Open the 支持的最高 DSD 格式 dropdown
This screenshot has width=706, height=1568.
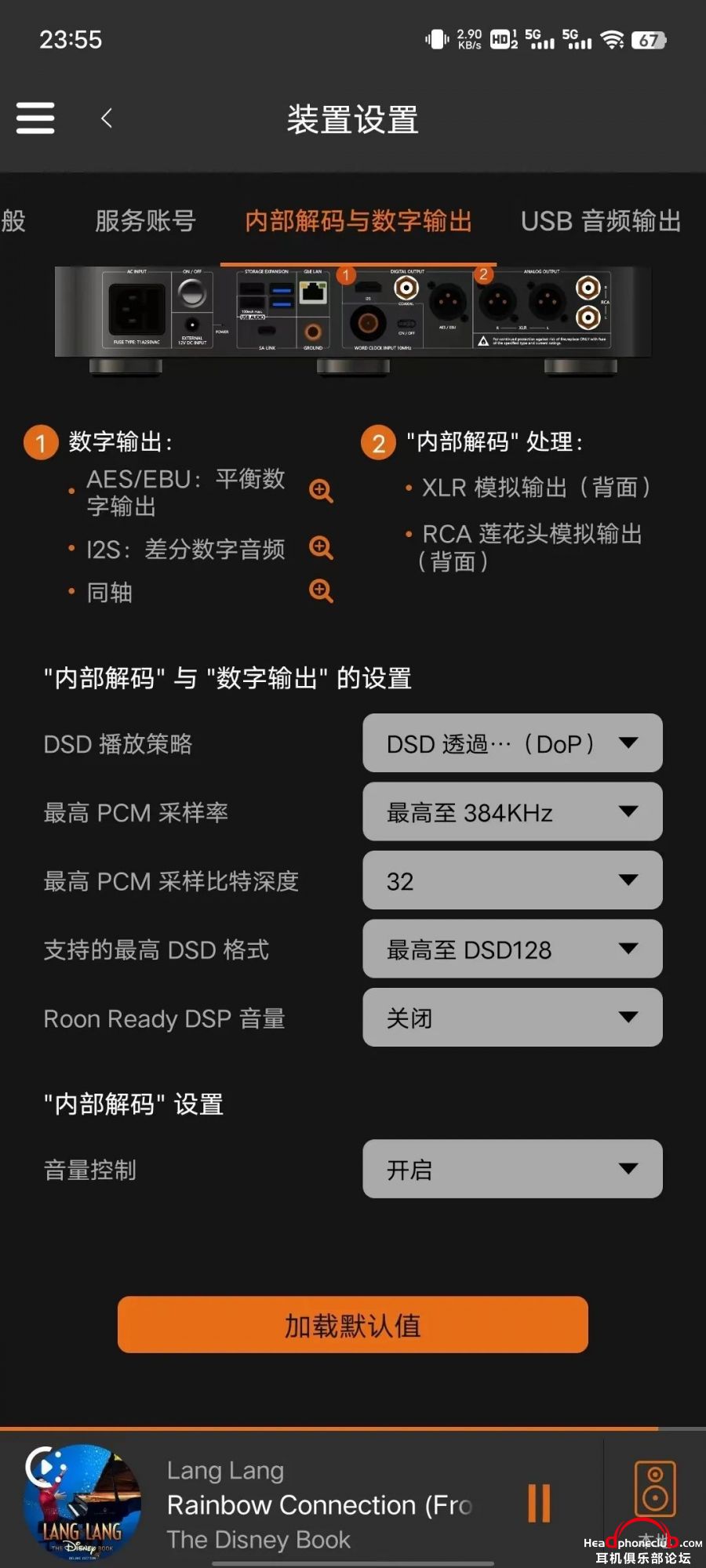(512, 949)
